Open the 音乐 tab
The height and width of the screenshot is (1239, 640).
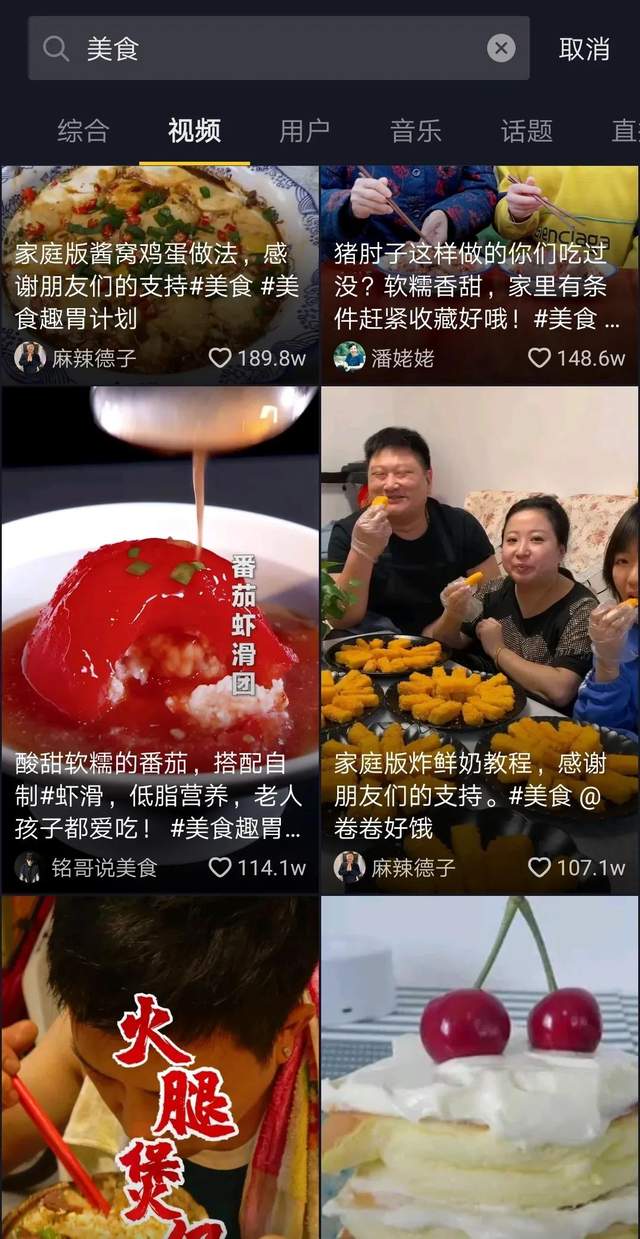415,131
